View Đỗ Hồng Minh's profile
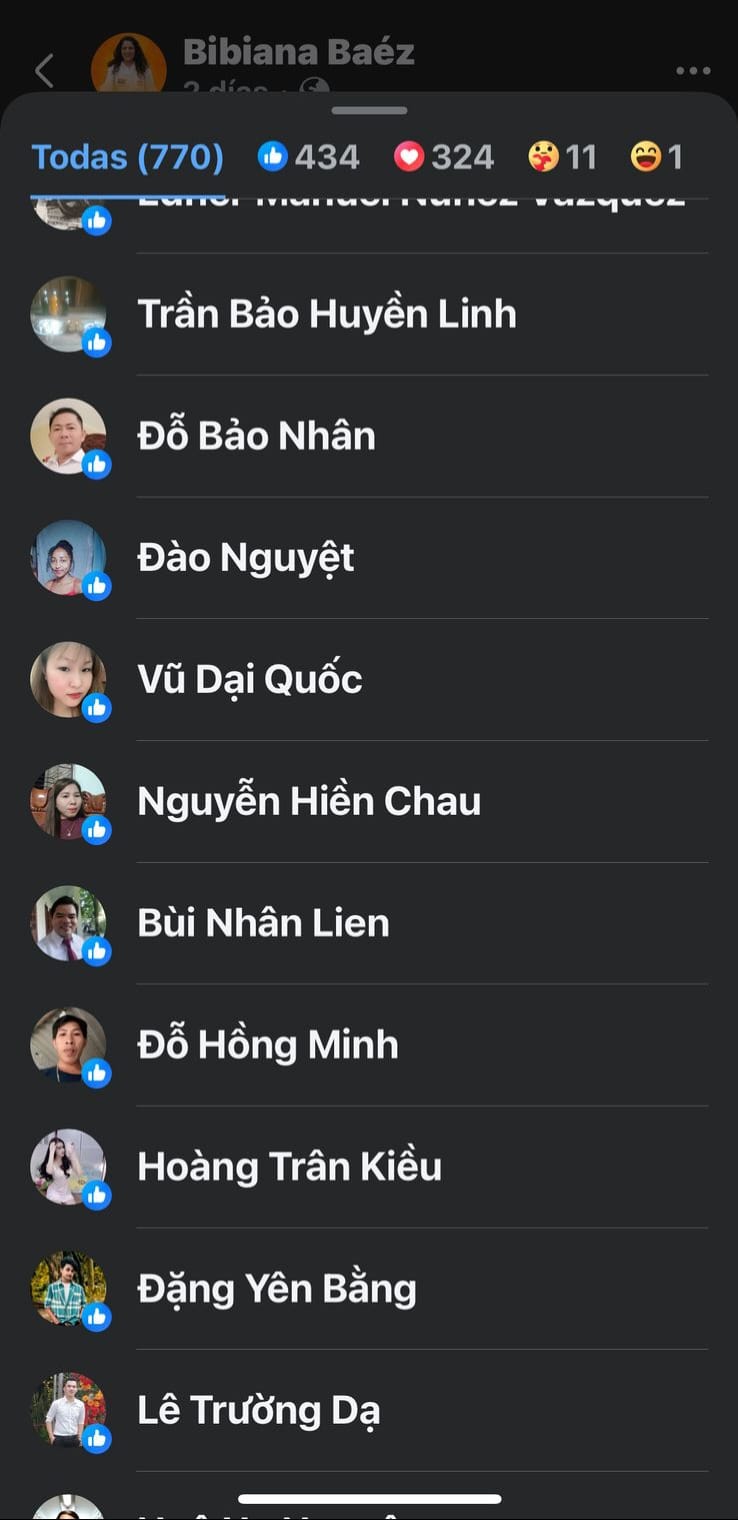The height and width of the screenshot is (1520, 738). pyautogui.click(x=267, y=1045)
